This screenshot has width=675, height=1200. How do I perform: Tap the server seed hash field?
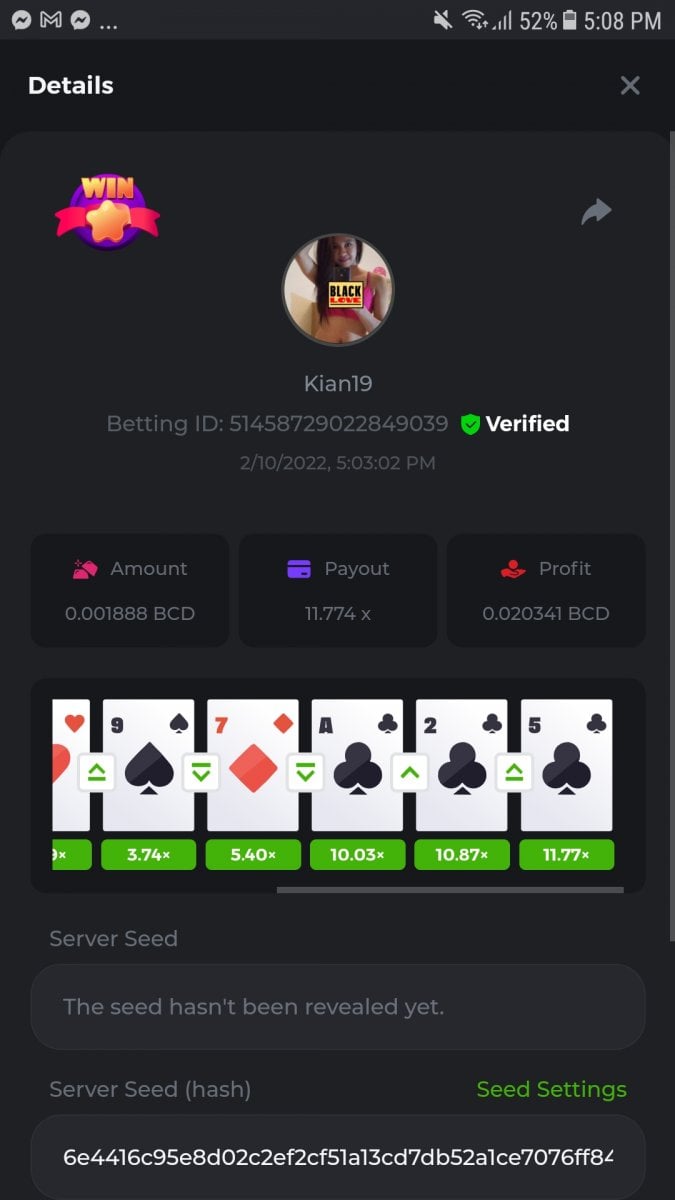338,1157
